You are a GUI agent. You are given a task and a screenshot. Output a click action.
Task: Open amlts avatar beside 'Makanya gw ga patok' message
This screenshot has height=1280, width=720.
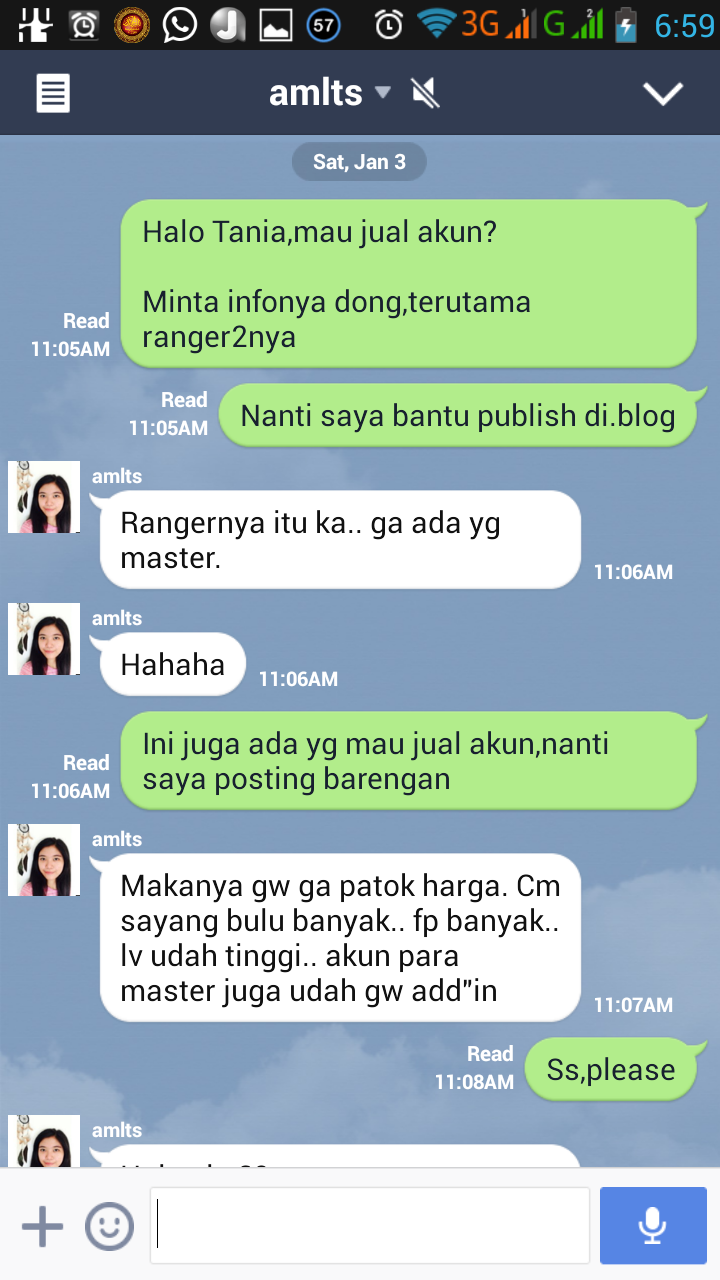pyautogui.click(x=44, y=860)
